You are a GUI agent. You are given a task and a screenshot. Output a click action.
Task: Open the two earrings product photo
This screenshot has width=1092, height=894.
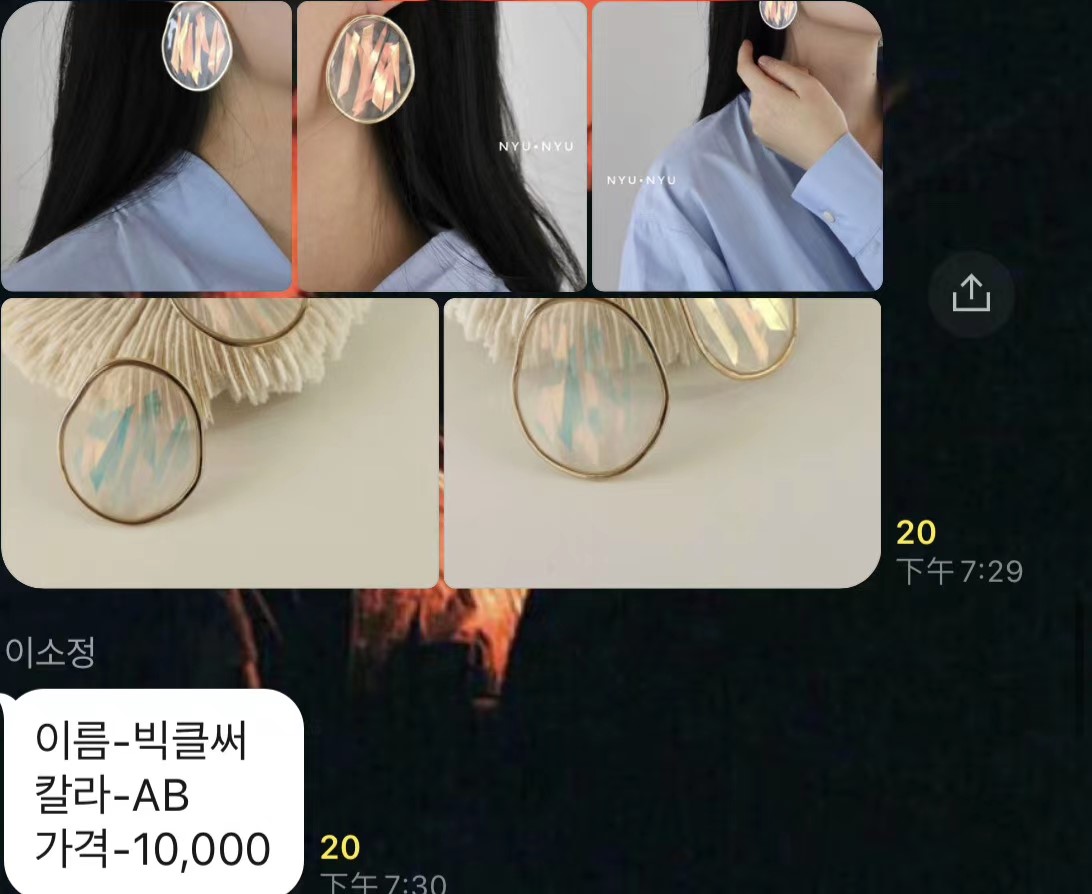(662, 442)
